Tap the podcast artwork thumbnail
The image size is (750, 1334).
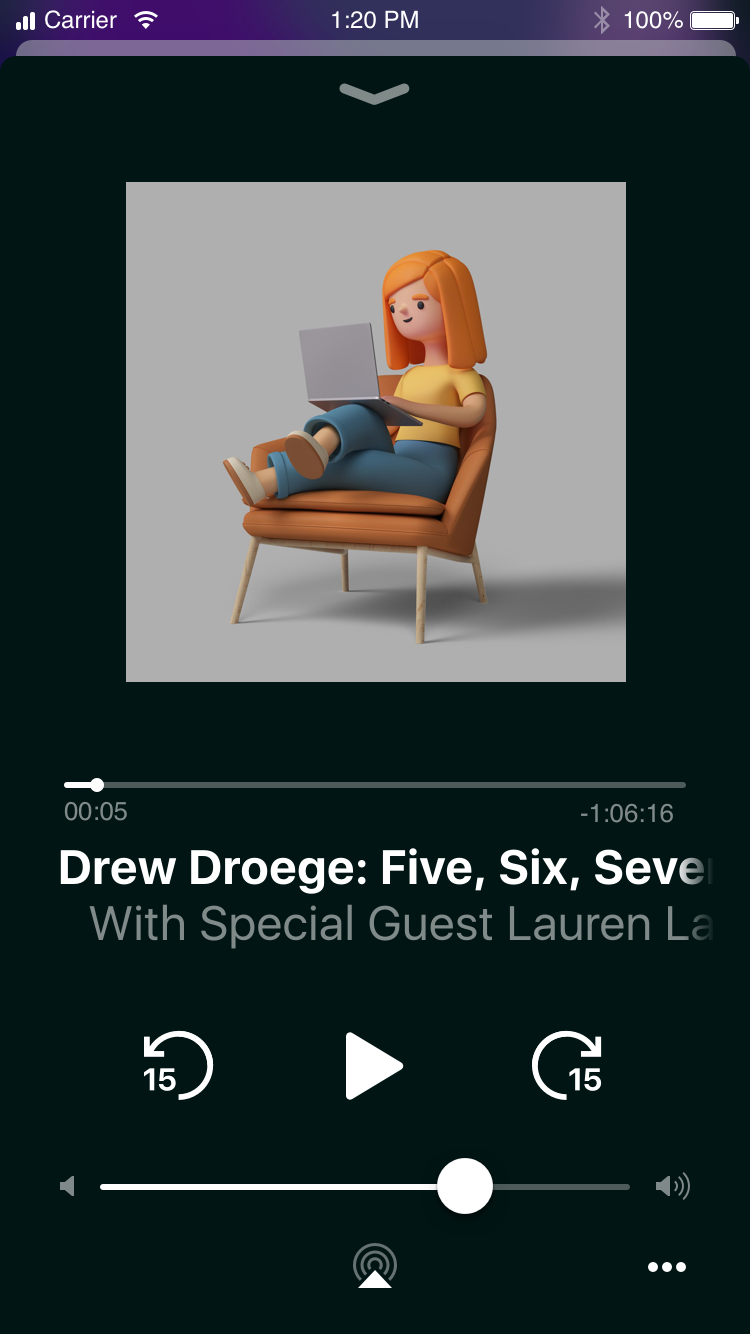pos(375,430)
